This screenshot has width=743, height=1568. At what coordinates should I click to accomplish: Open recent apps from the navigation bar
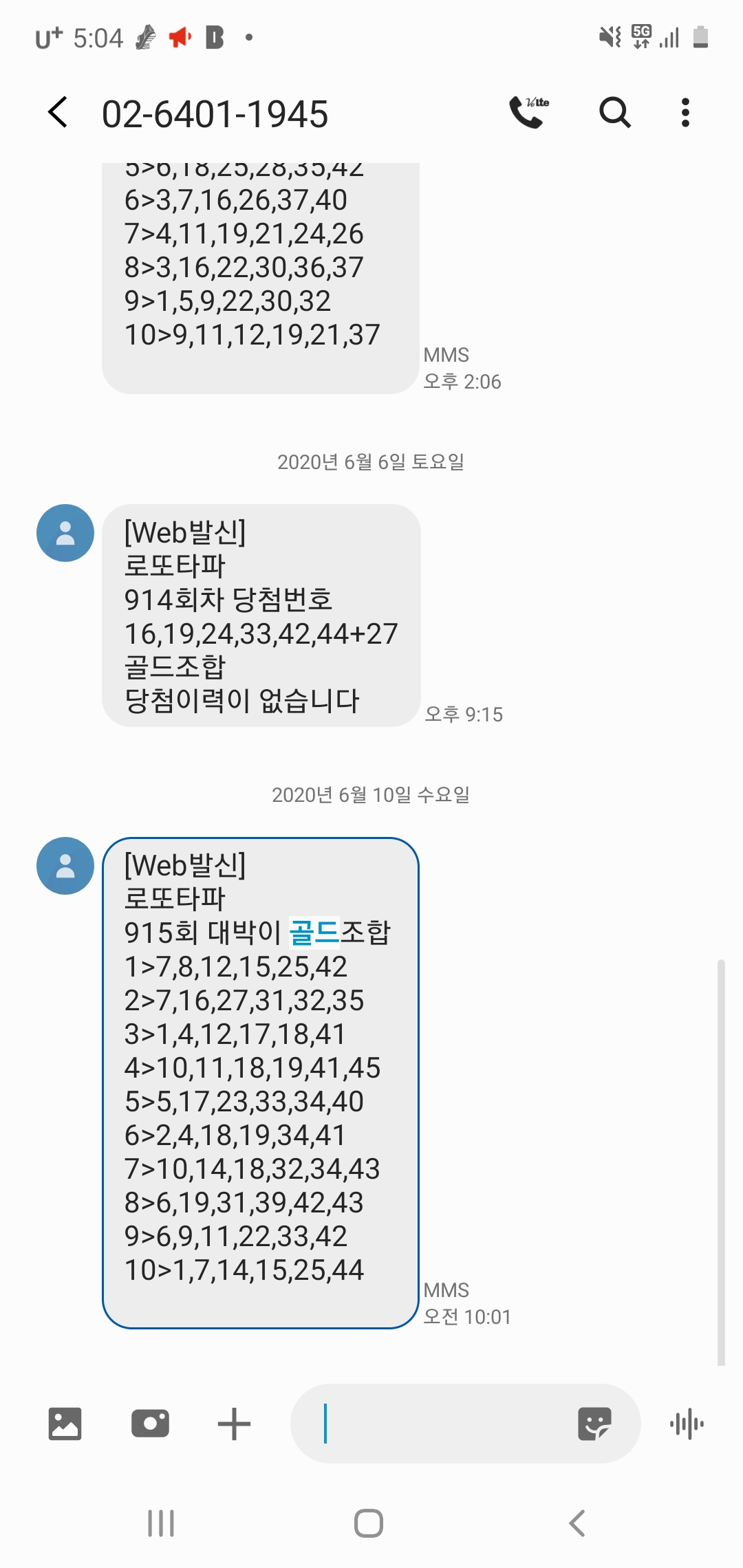(x=161, y=1523)
